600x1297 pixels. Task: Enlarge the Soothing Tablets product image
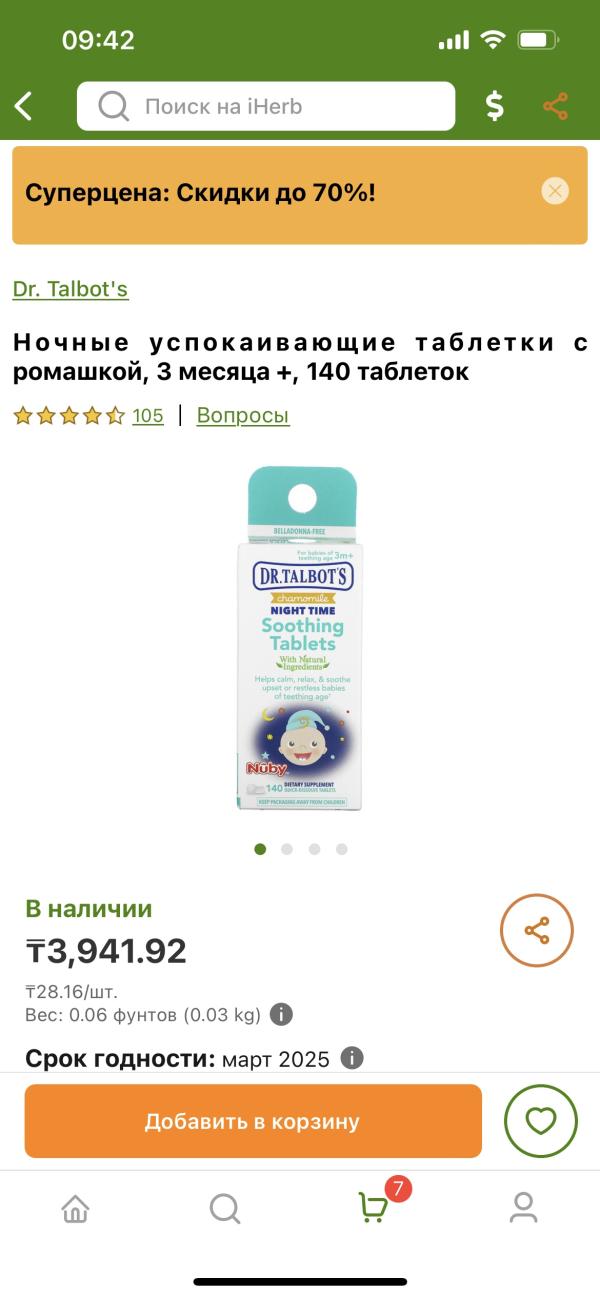tap(301, 640)
